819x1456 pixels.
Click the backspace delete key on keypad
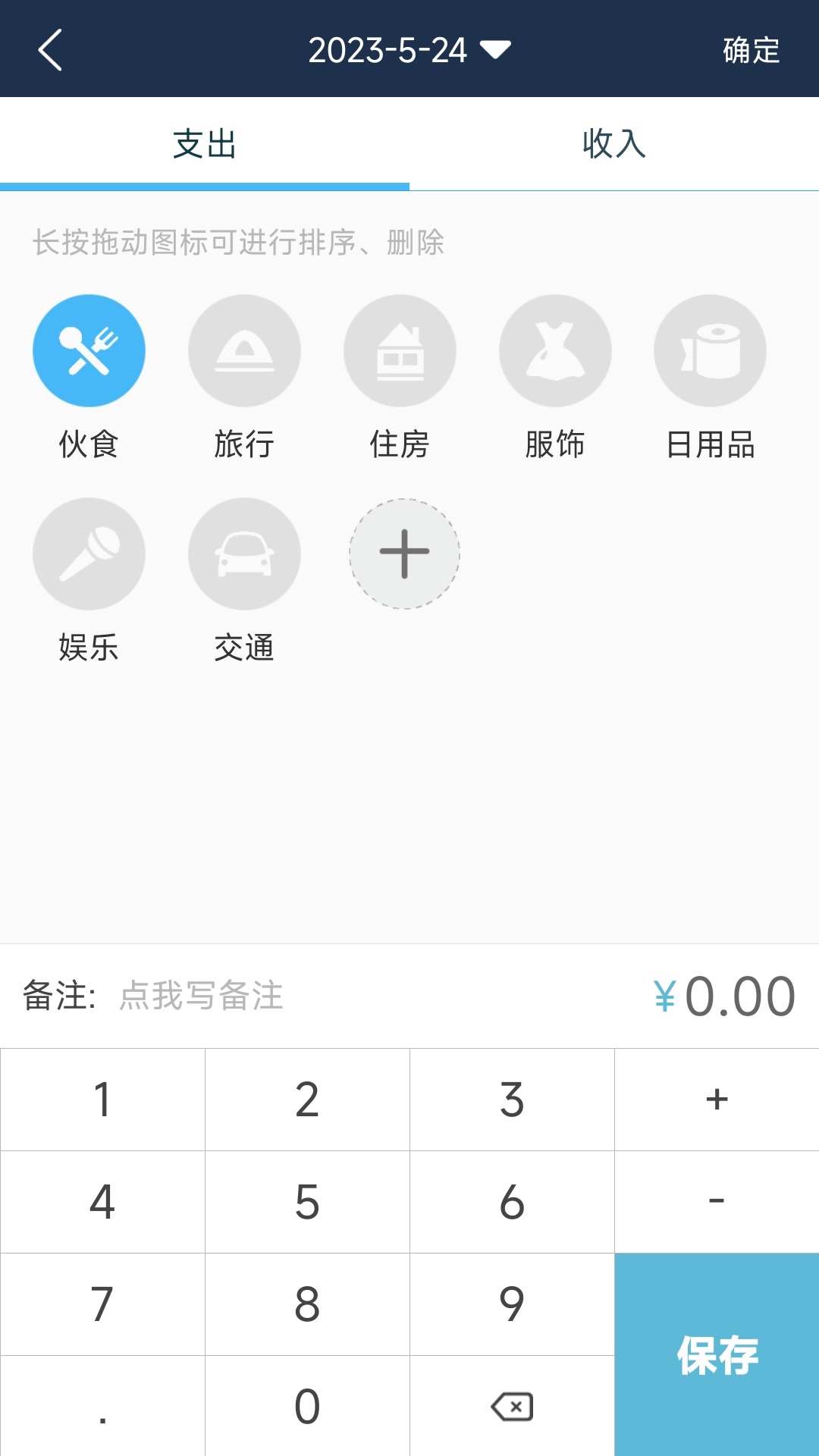pos(512,1407)
